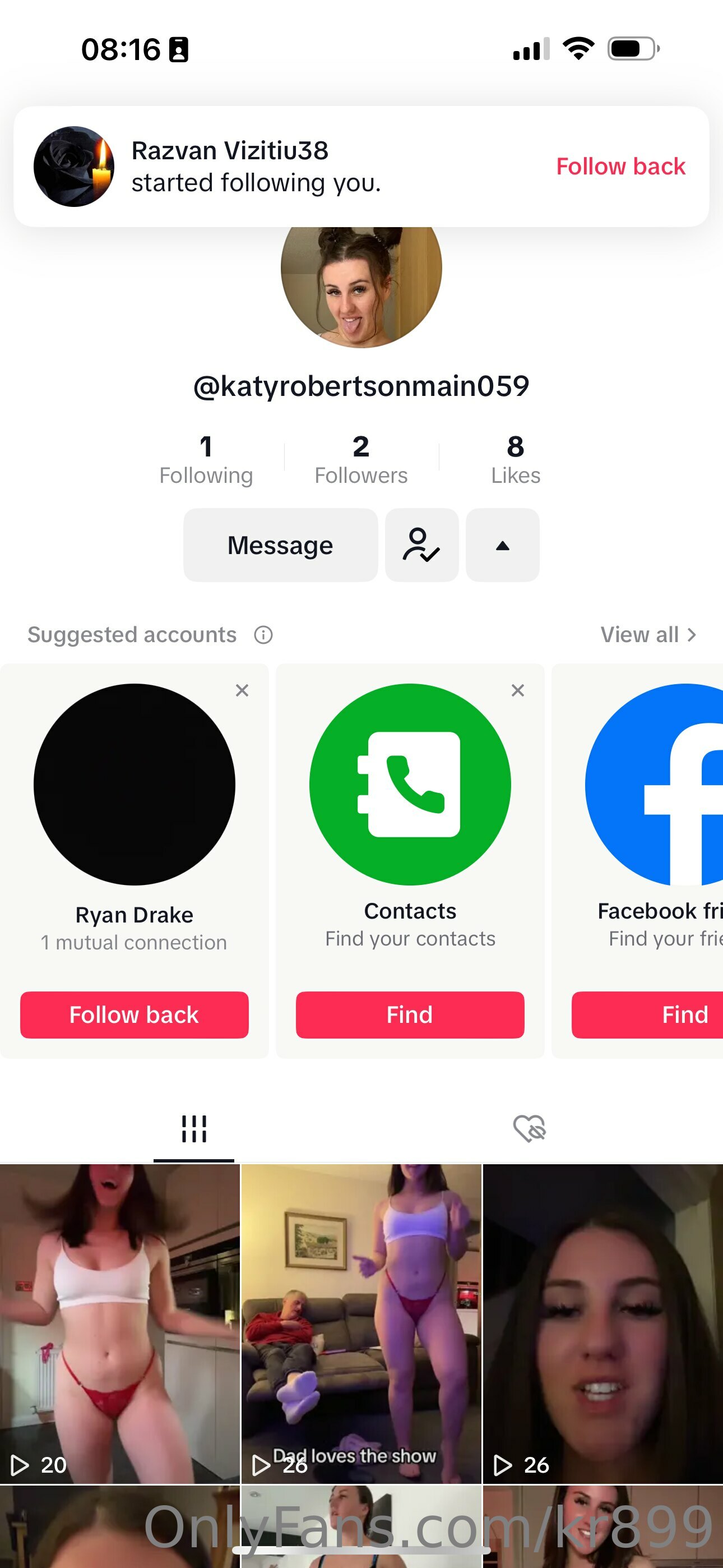Viewport: 723px width, 1568px height.
Task: Open the Razvan Vizitiu38 follow notification
Action: tap(361, 166)
